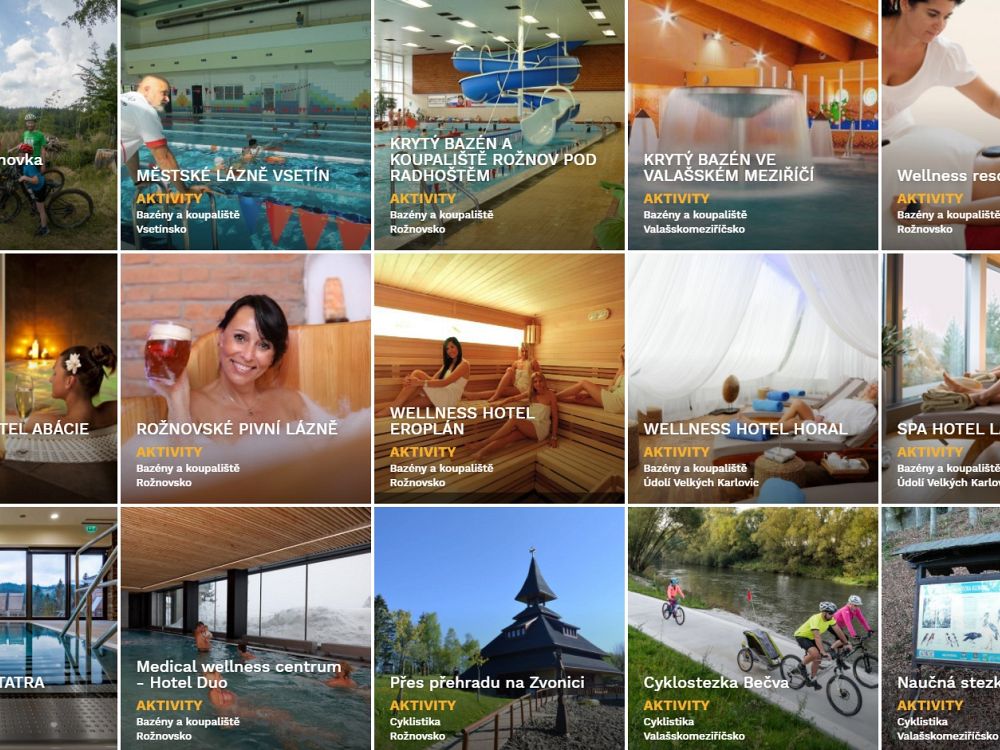This screenshot has width=1000, height=750.
Task: Open the Cyklostezka Bečva card
Action: click(752, 628)
